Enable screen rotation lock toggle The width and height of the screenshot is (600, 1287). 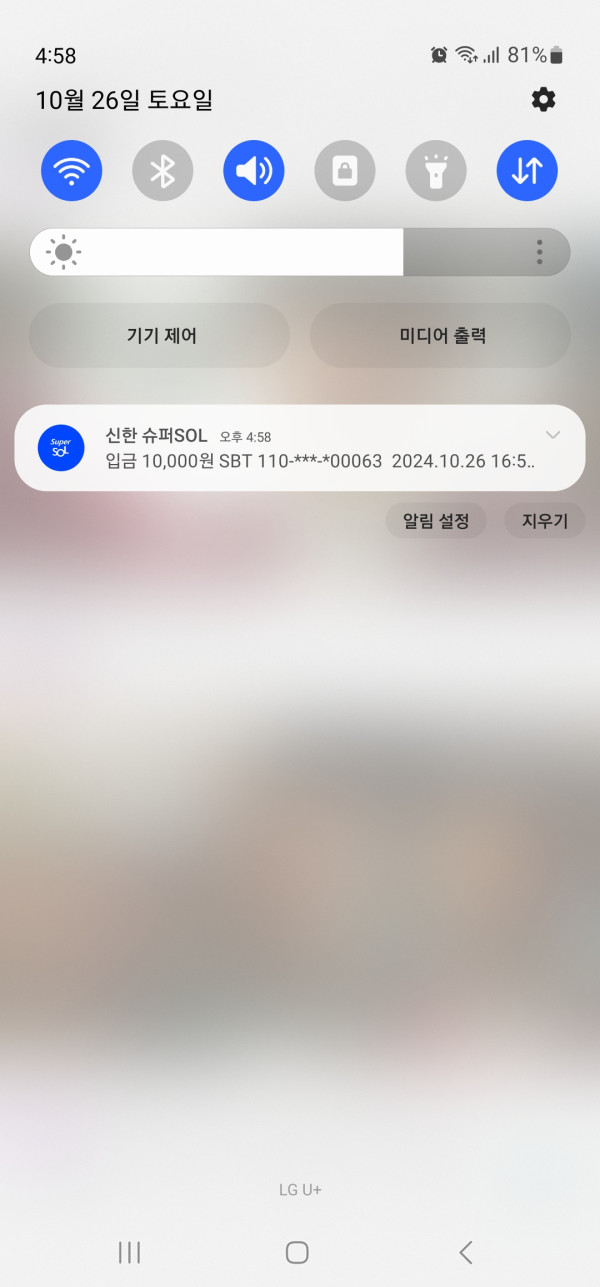pyautogui.click(x=345, y=170)
